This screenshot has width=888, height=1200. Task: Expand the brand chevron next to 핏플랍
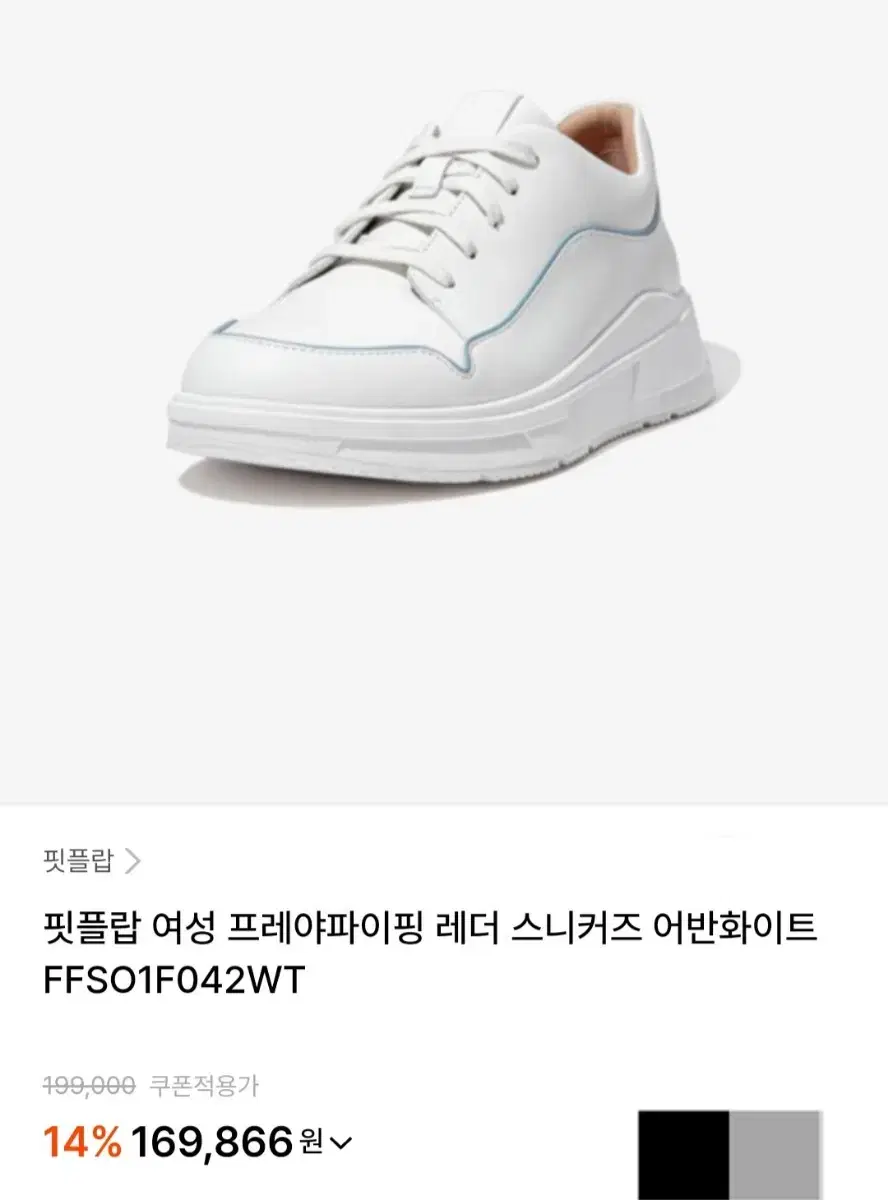click(135, 856)
